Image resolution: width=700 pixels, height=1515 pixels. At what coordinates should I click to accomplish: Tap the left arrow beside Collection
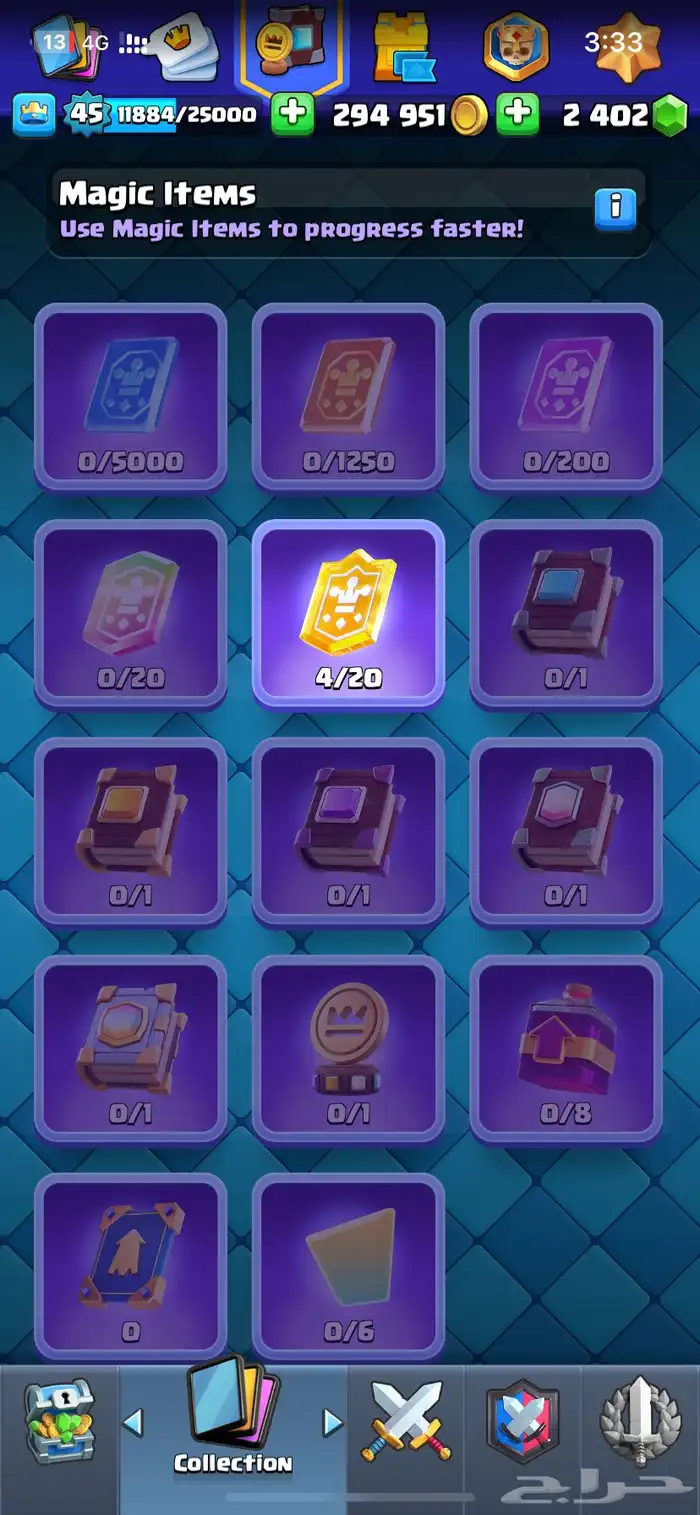pos(133,1421)
